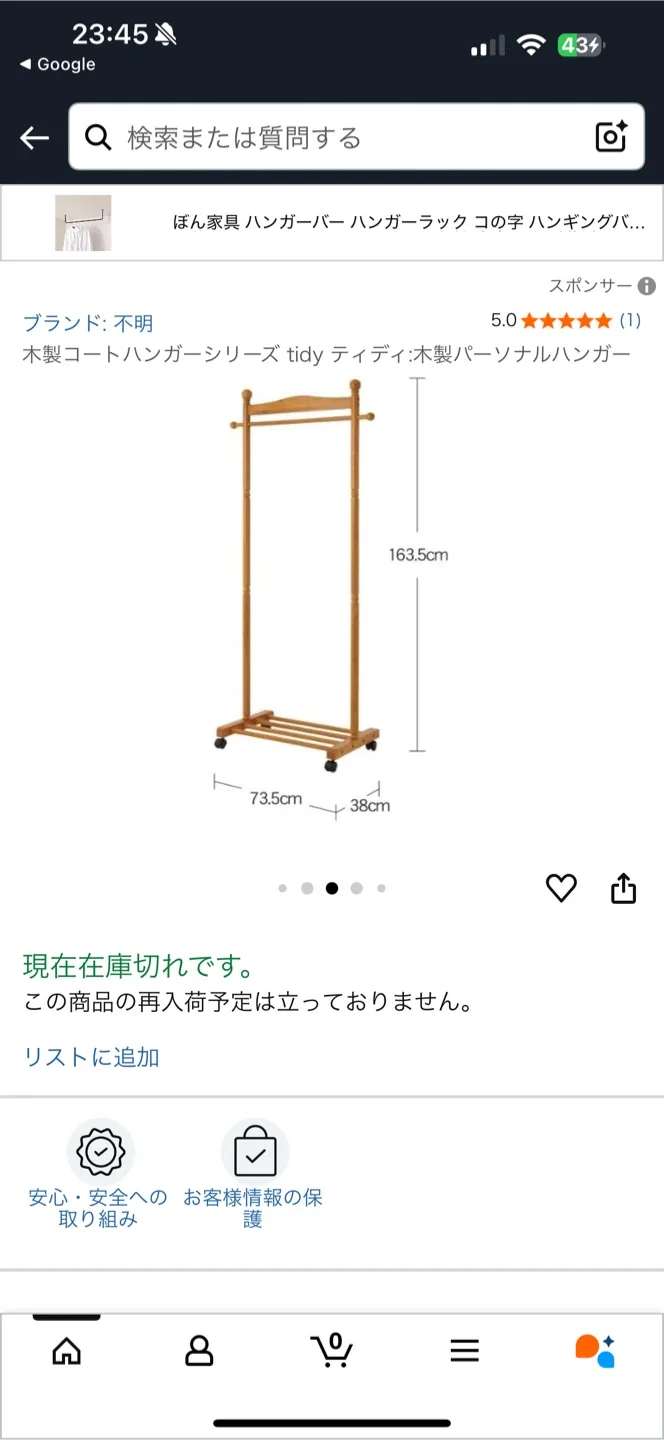Tap リストに追加 link
Screen dimensions: 664x1440
click(x=92, y=1057)
